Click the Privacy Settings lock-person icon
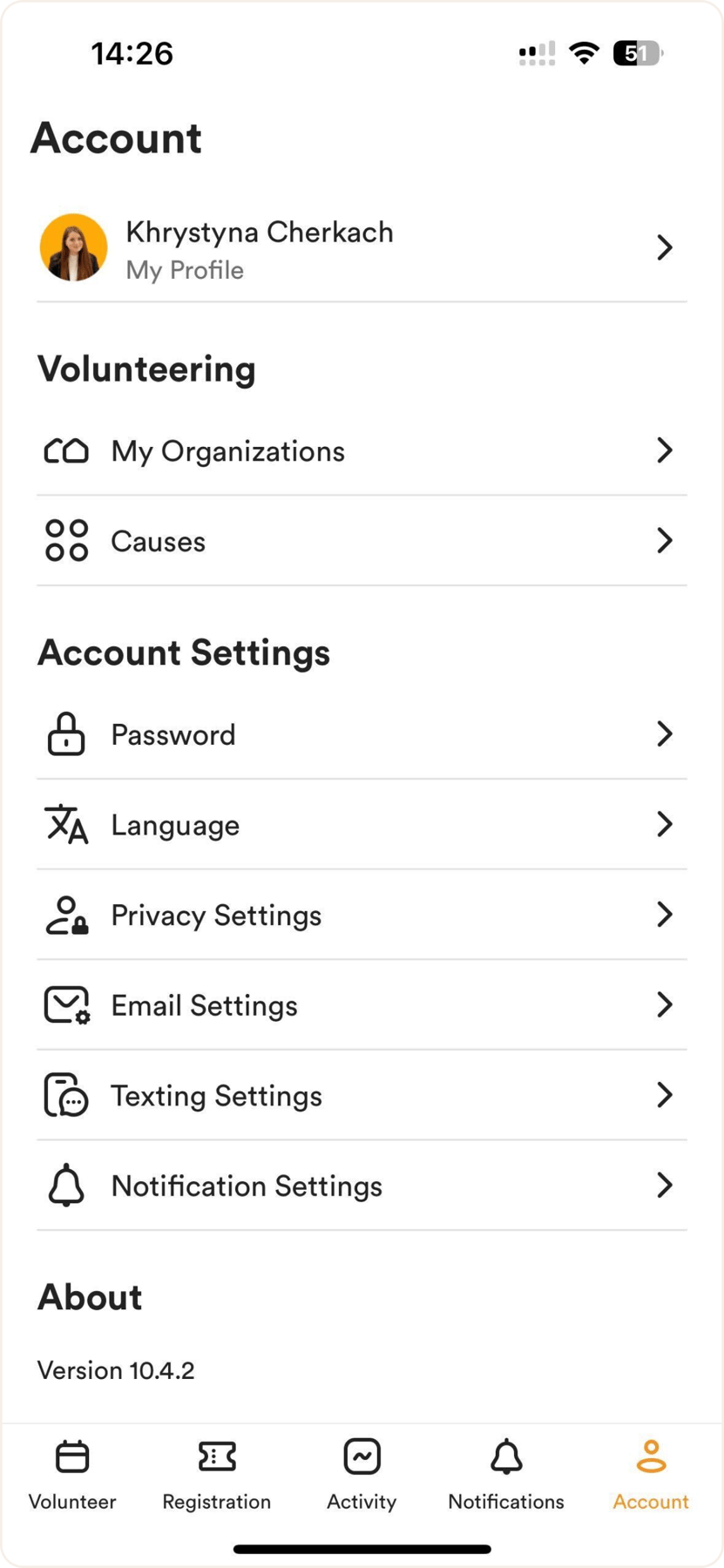This screenshot has width=724, height=1568. [x=65, y=915]
